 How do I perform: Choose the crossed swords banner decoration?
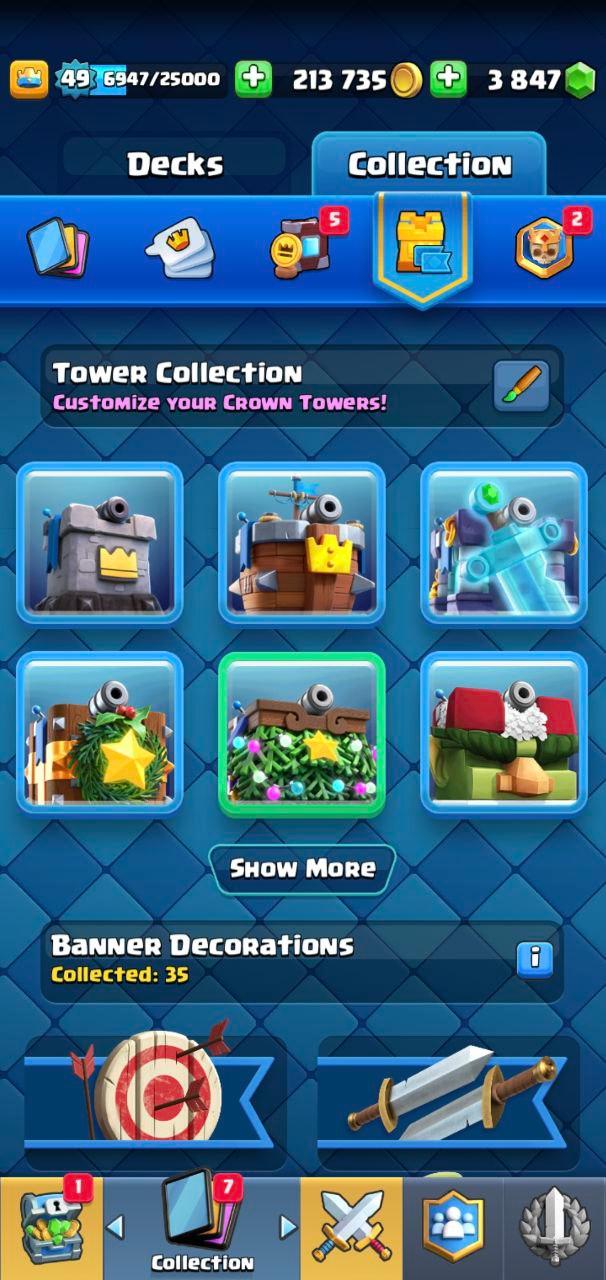(447, 1093)
